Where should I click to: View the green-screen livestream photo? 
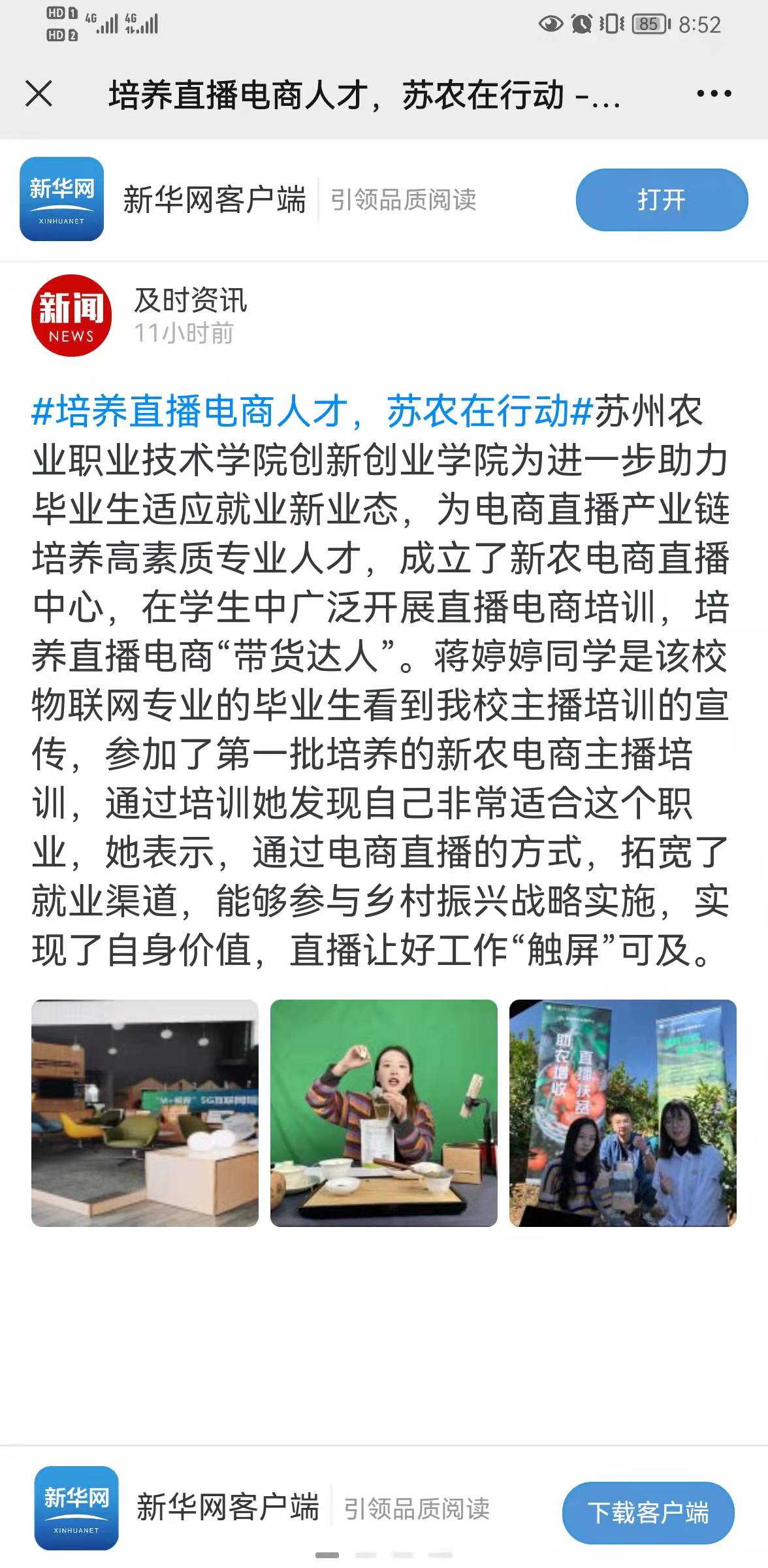[x=384, y=1113]
